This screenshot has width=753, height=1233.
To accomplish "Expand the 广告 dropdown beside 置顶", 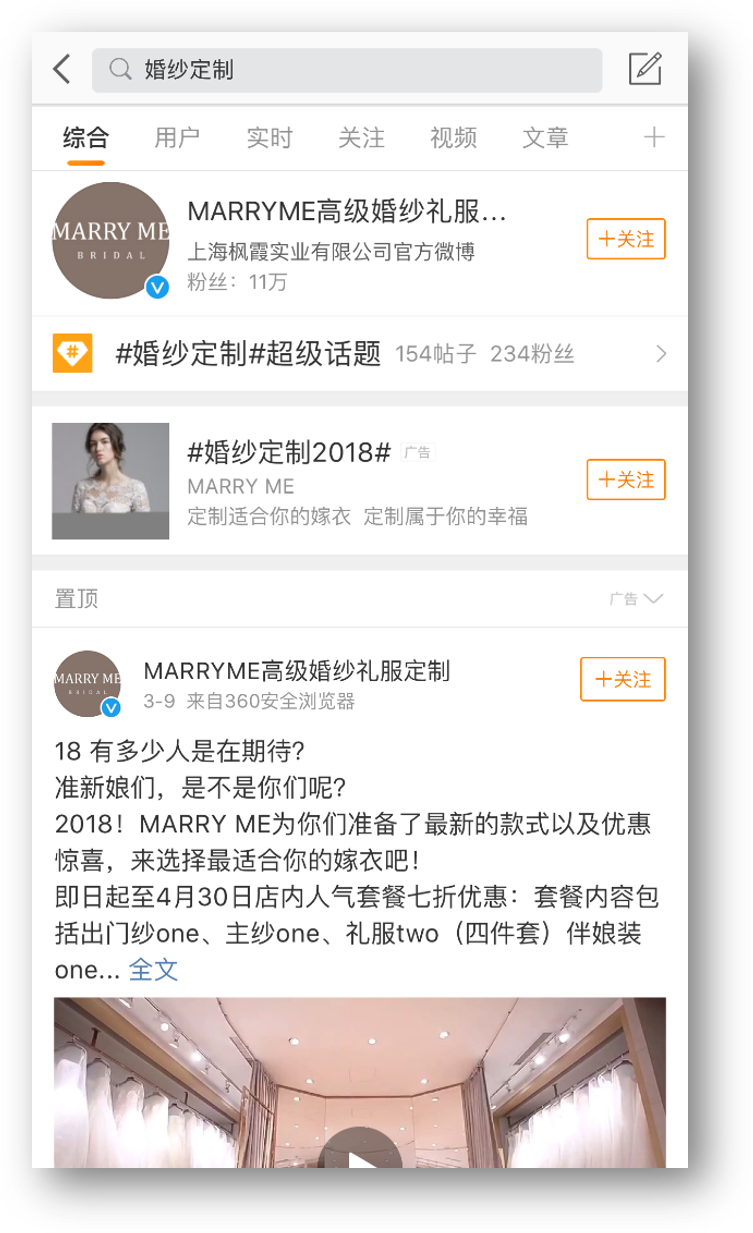I will coord(636,599).
